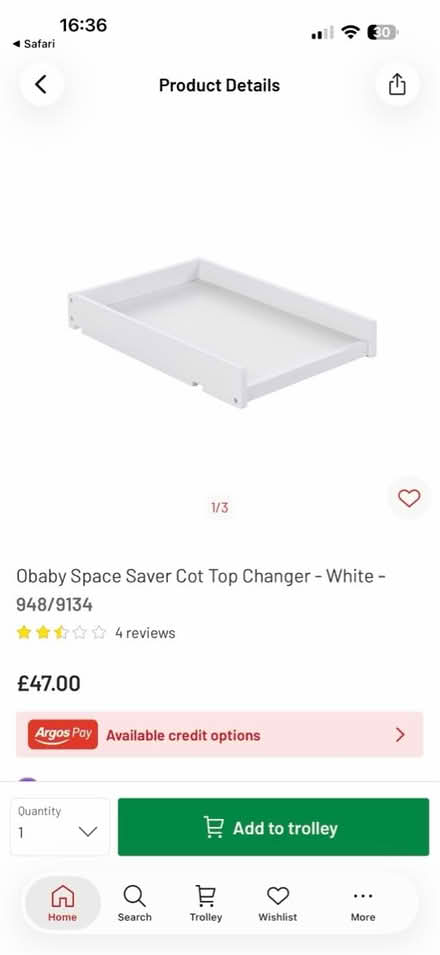
Task: Open the Trolley tab
Action: pyautogui.click(x=206, y=903)
